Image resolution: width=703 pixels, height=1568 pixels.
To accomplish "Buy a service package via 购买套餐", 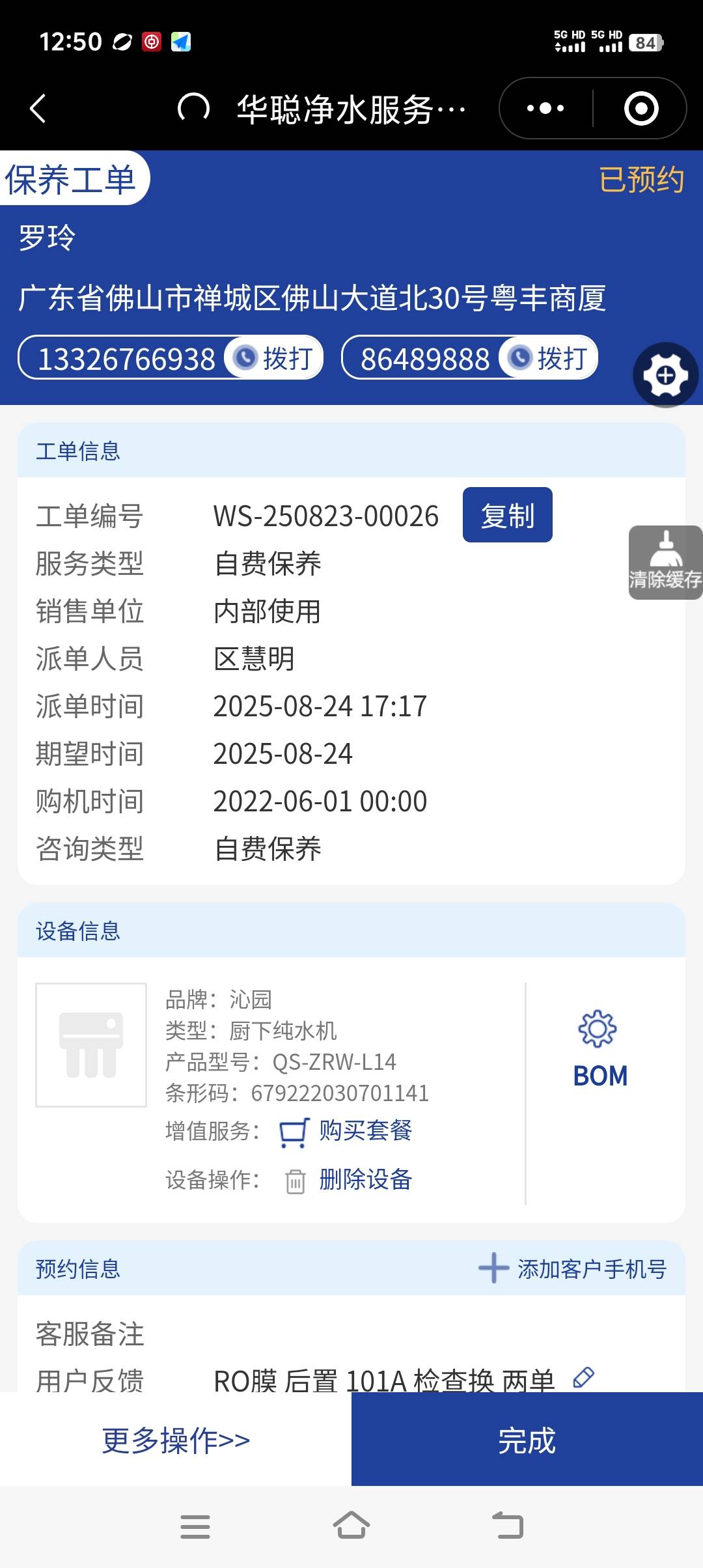I will [x=365, y=1131].
